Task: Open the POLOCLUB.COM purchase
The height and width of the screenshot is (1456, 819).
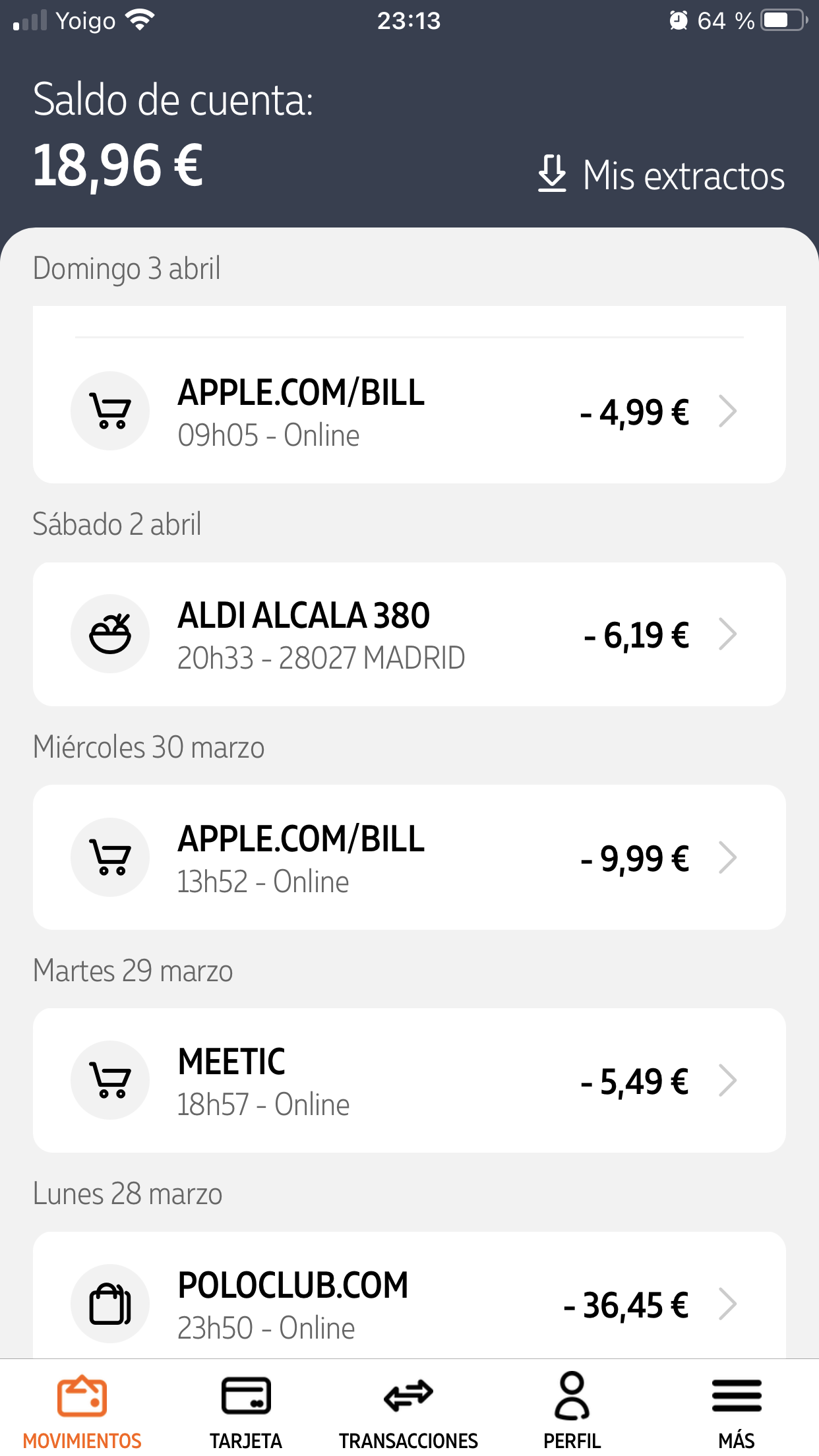Action: pos(409,1302)
